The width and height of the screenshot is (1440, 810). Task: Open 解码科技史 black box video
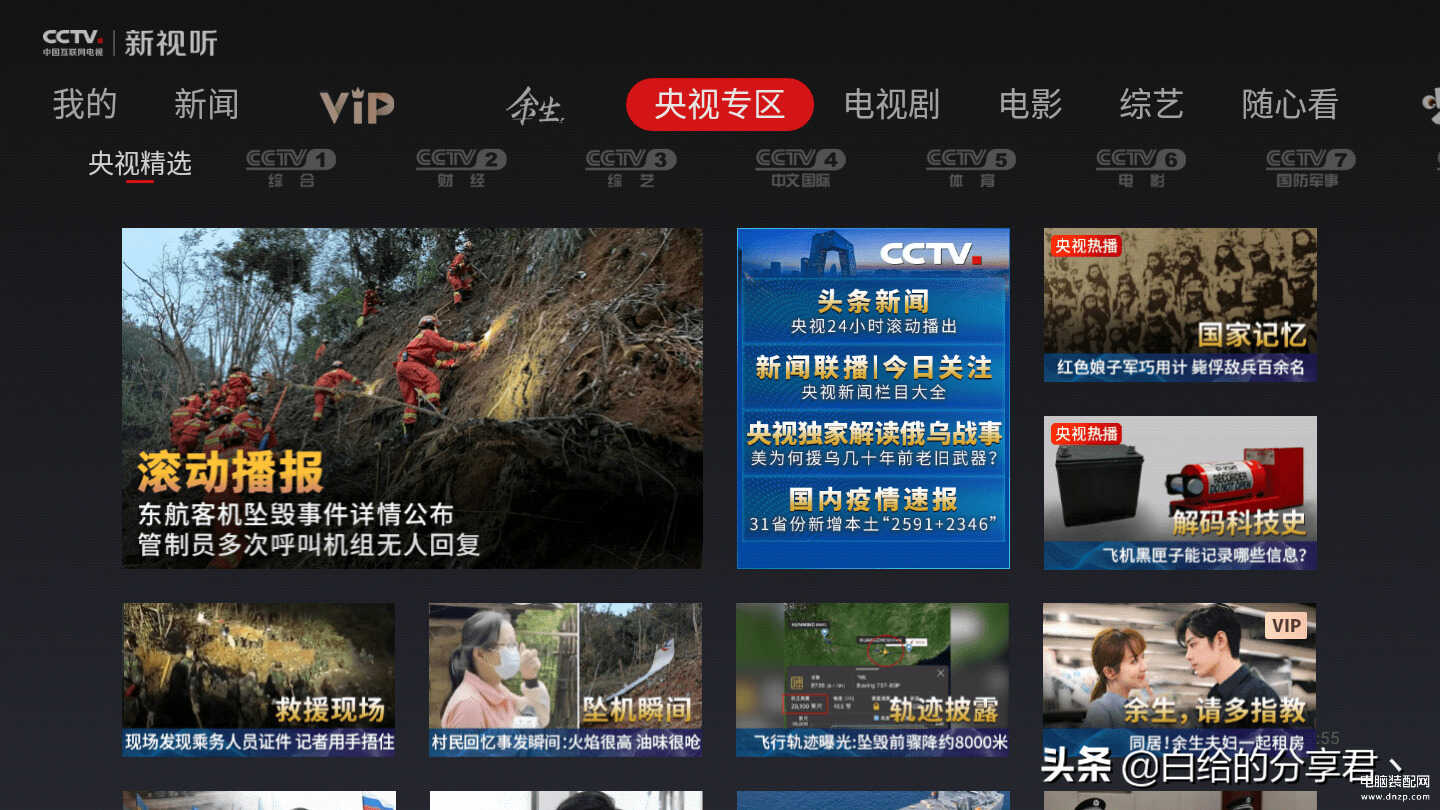pyautogui.click(x=1180, y=492)
